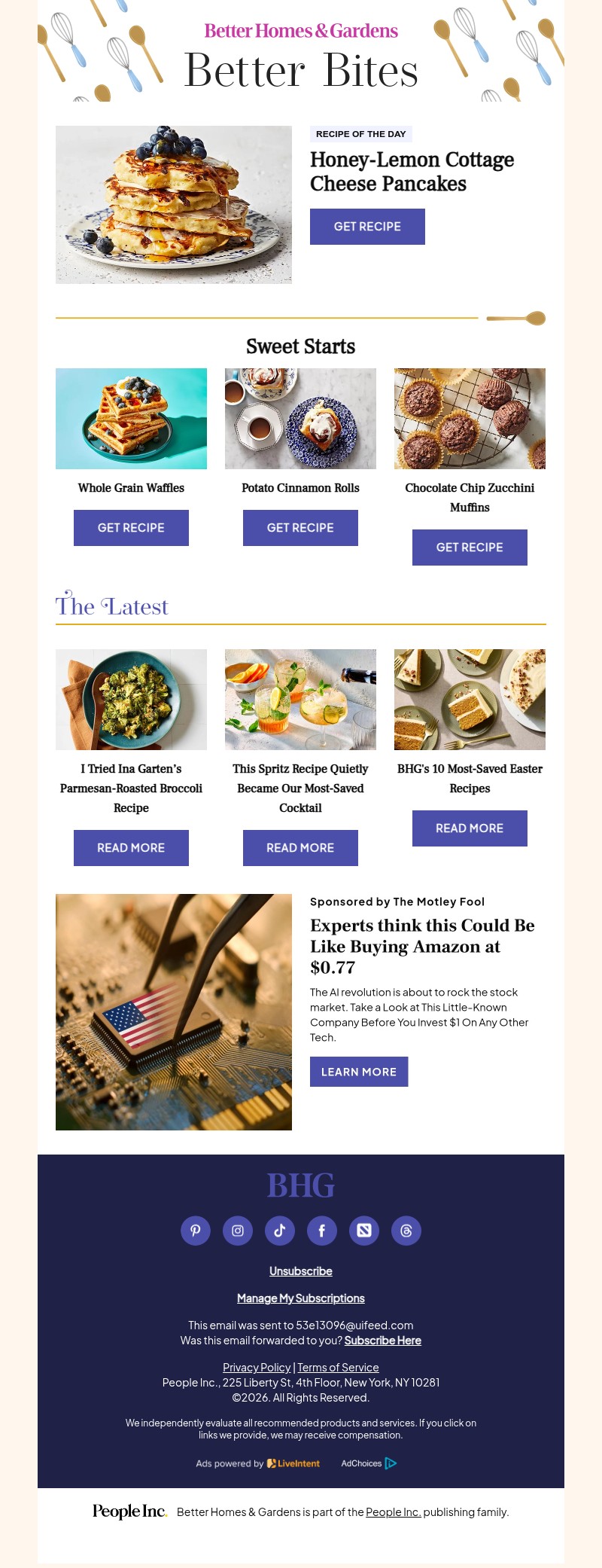
Task: Click the Better Homes & Gardens masthead logo
Action: coord(300,32)
